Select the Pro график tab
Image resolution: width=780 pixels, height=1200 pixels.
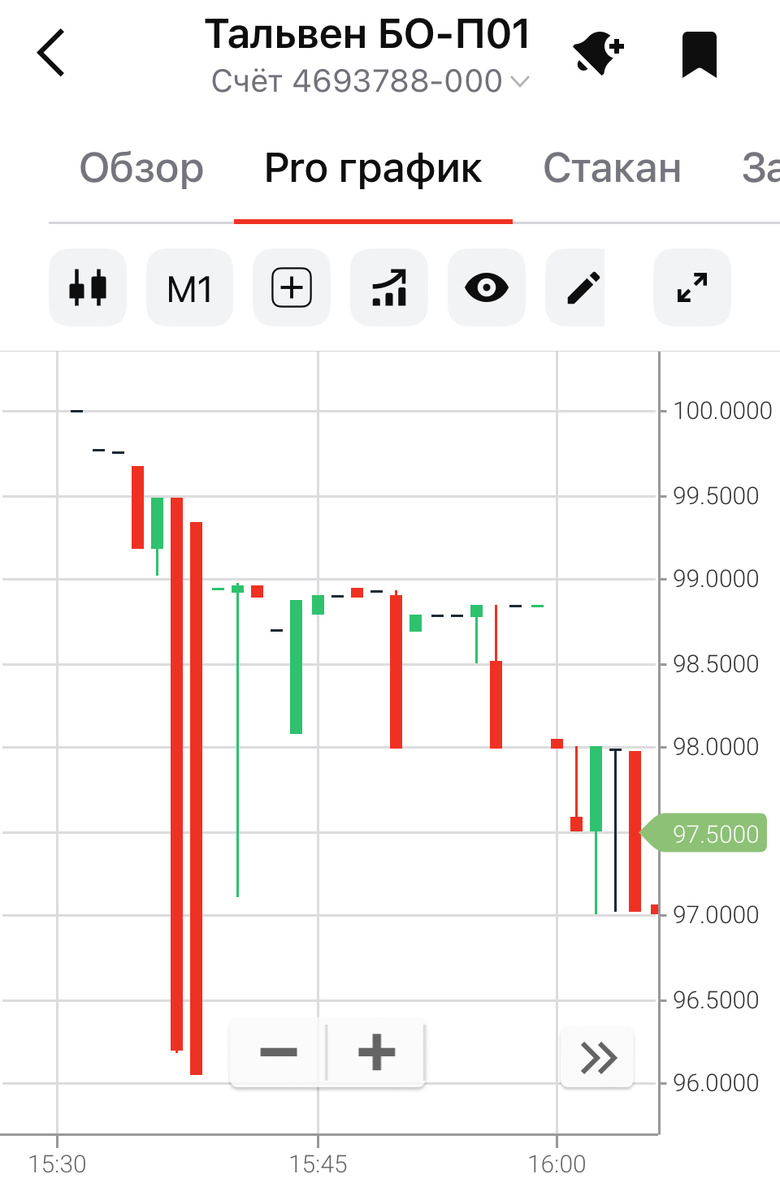pos(373,169)
